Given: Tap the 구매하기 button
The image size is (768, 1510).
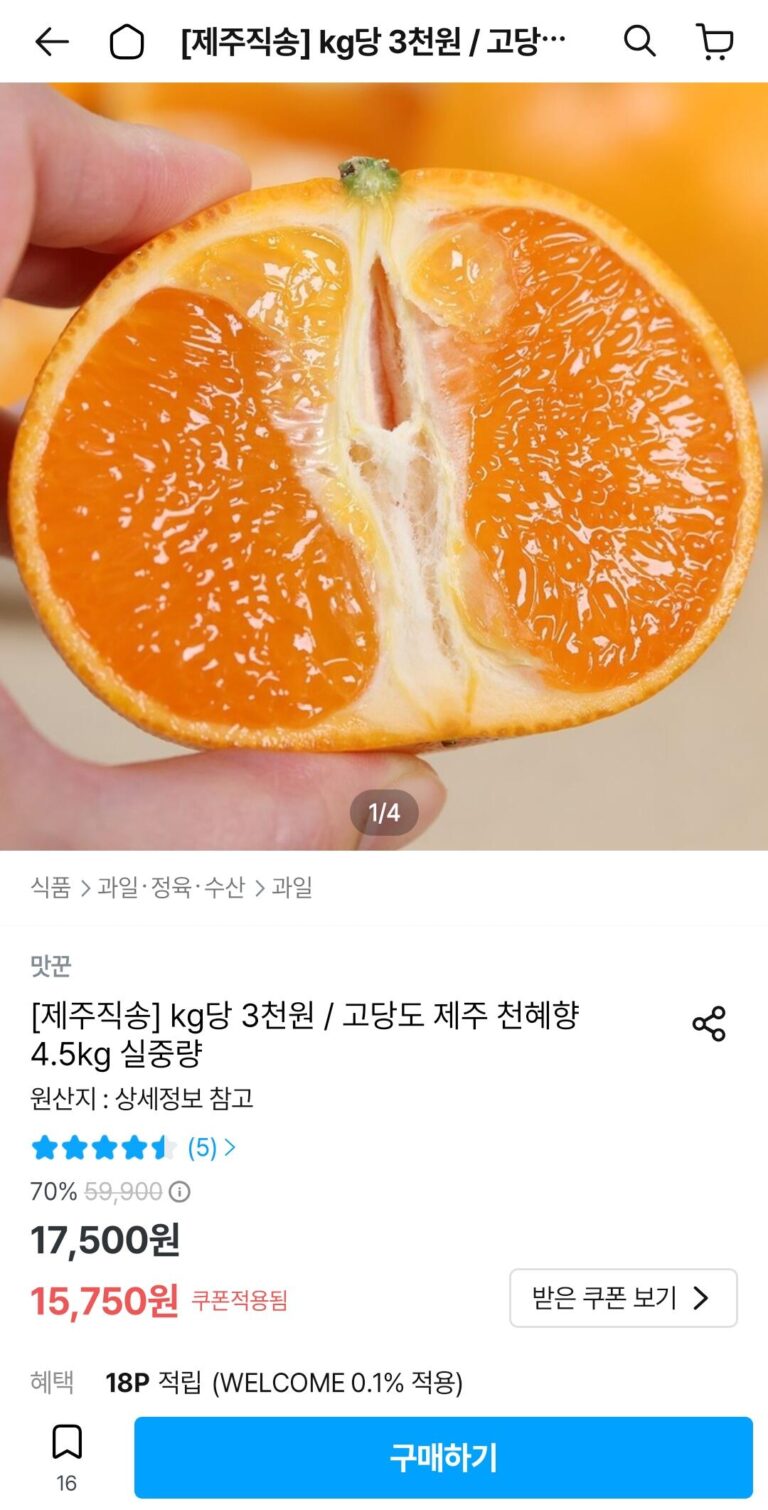Looking at the screenshot, I should [x=443, y=1457].
